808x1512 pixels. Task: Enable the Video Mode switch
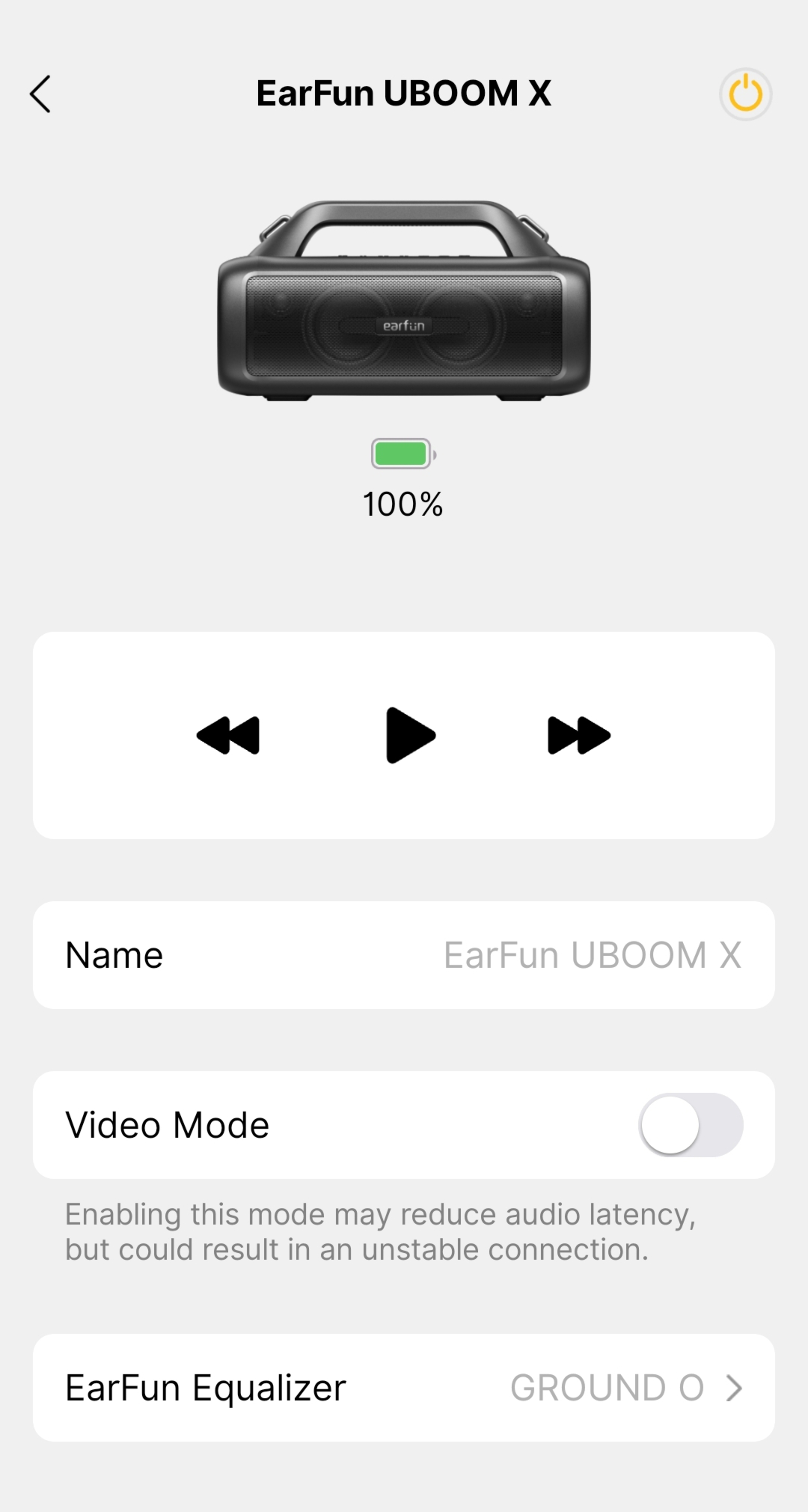coord(691,1125)
